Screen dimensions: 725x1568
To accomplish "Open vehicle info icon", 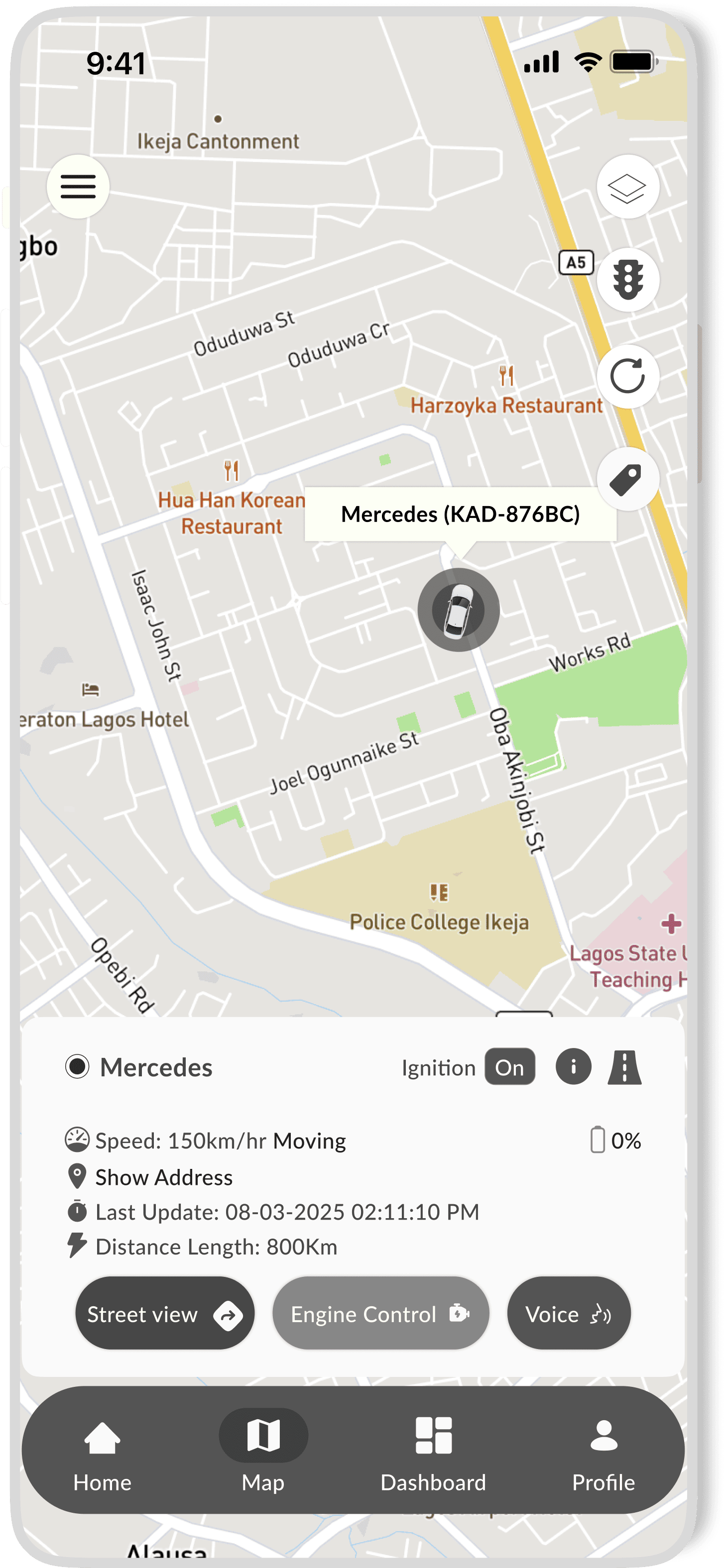I will (x=573, y=1066).
